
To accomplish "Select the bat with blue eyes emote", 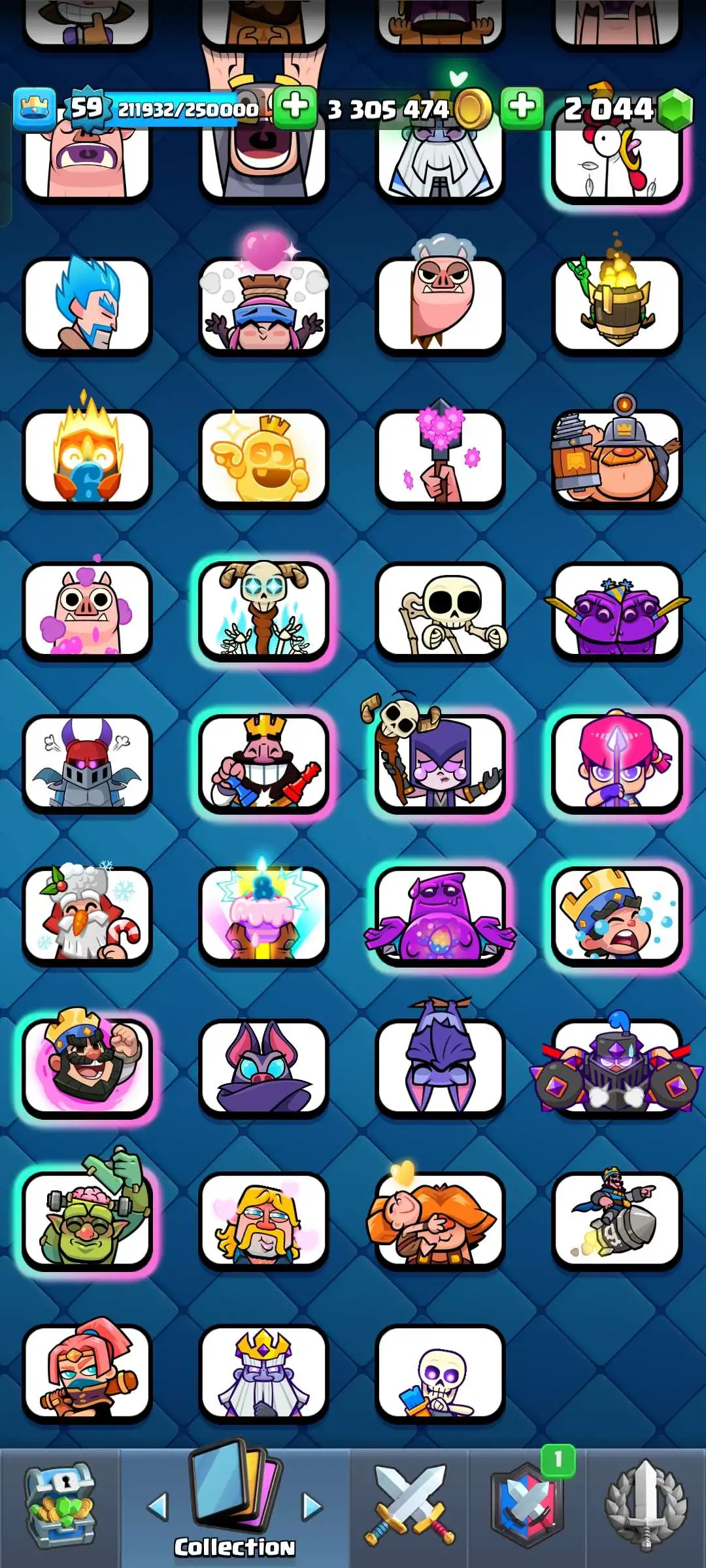I will point(263,1067).
